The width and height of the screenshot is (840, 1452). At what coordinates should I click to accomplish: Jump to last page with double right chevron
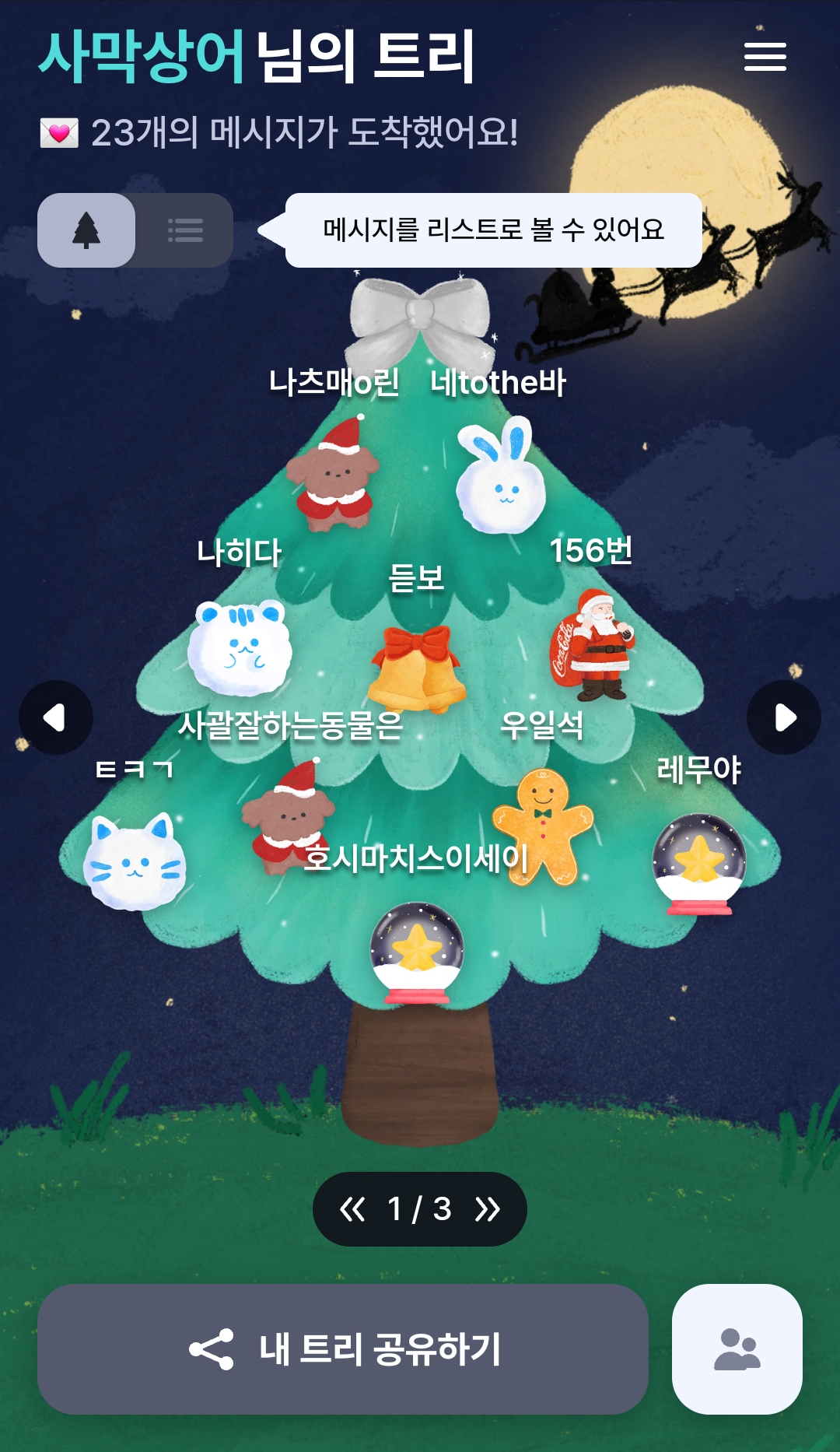point(488,1209)
